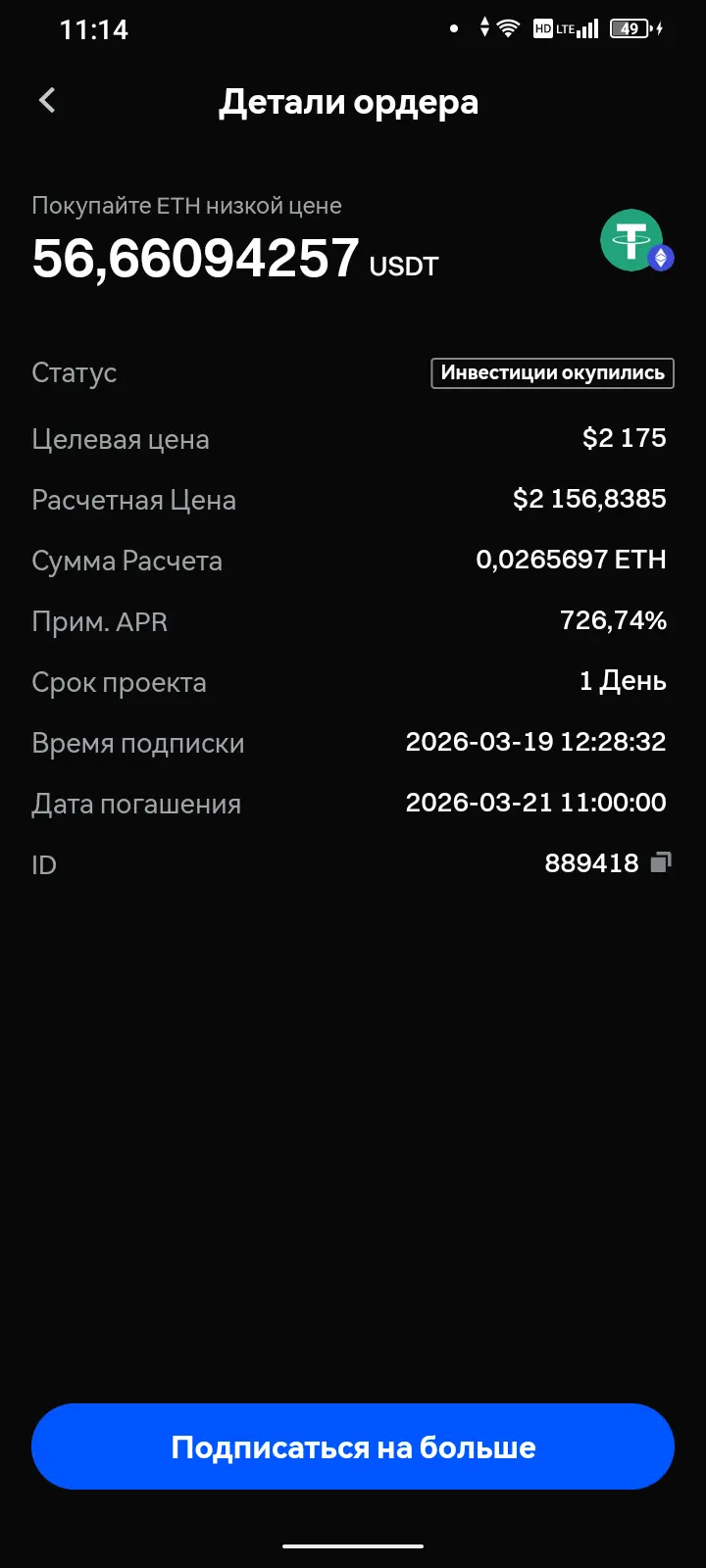Tap the Детали ордера page title
Viewport: 706px width, 1568px height.
(x=350, y=102)
